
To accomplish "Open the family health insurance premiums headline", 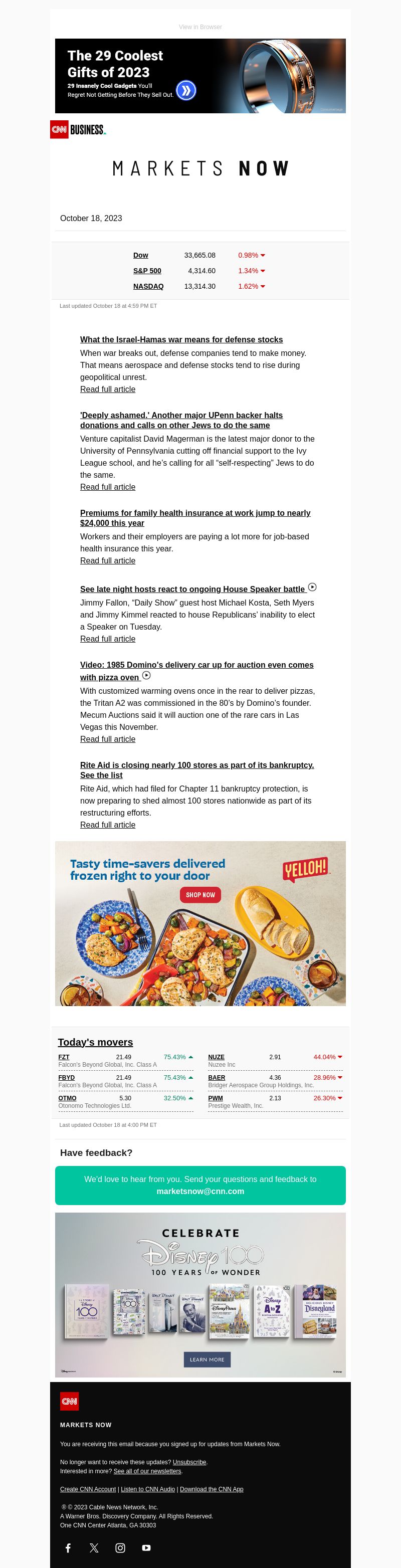I will pyautogui.click(x=194, y=518).
